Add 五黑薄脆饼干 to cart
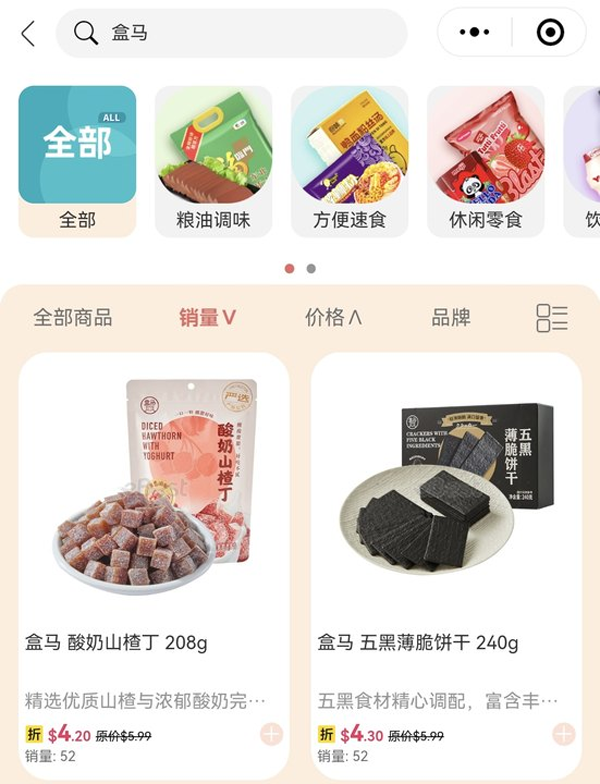The width and height of the screenshot is (600, 784). (564, 735)
